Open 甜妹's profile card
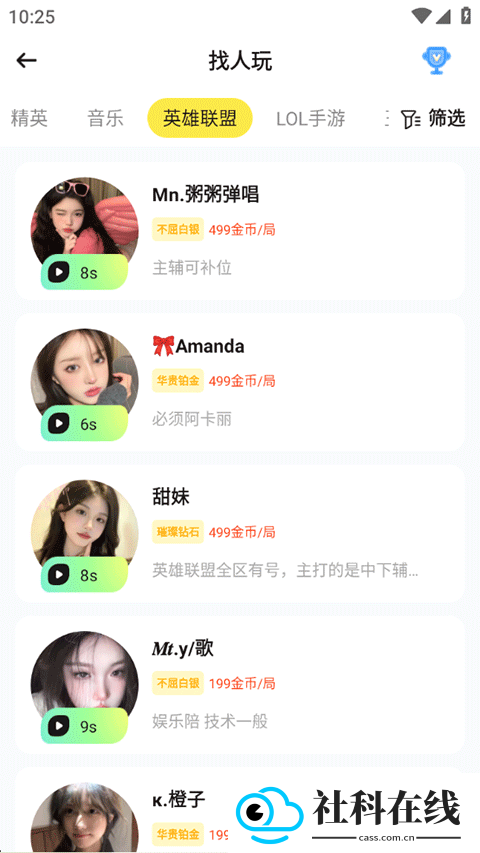Image resolution: width=480 pixels, height=853 pixels. tap(240, 534)
